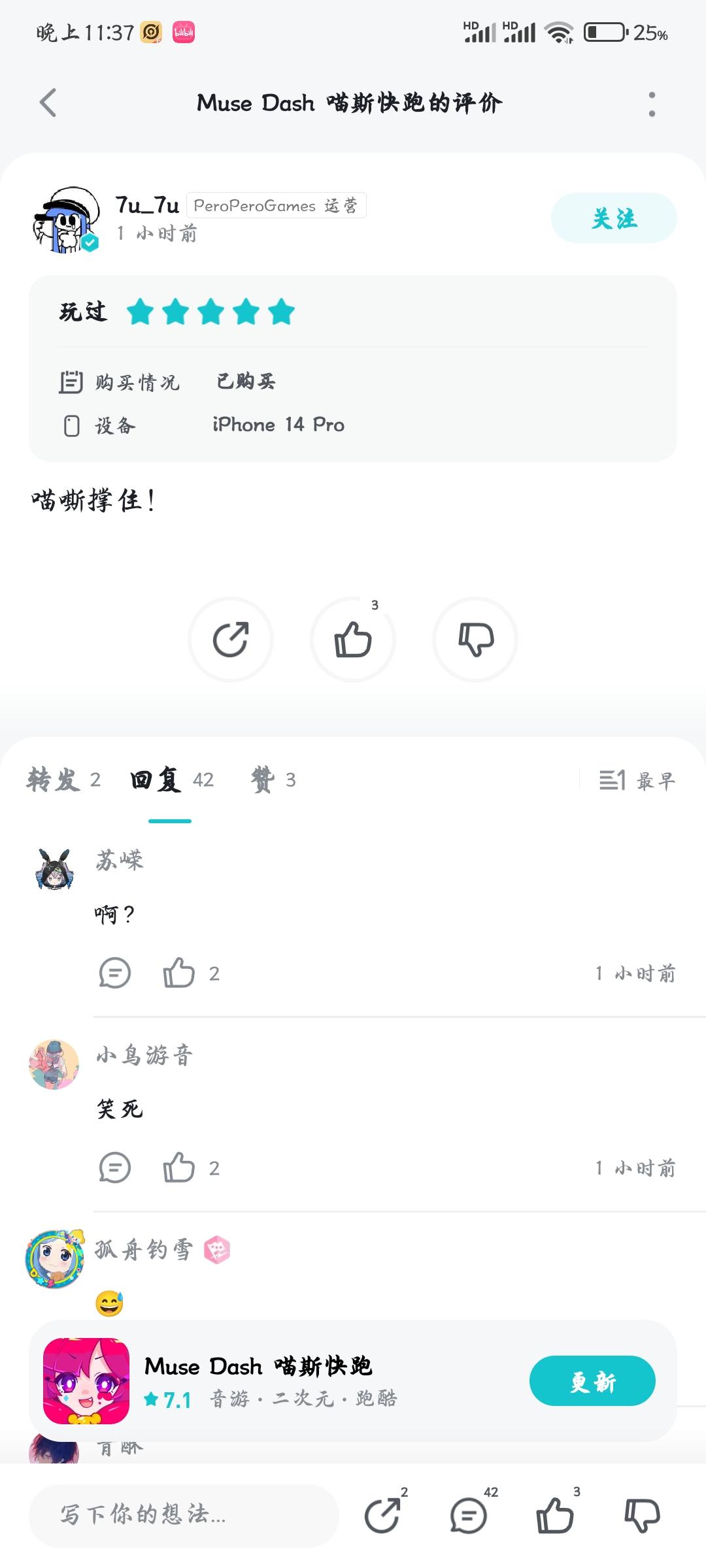
Task: Open the three-dot overflow menu
Action: (x=651, y=104)
